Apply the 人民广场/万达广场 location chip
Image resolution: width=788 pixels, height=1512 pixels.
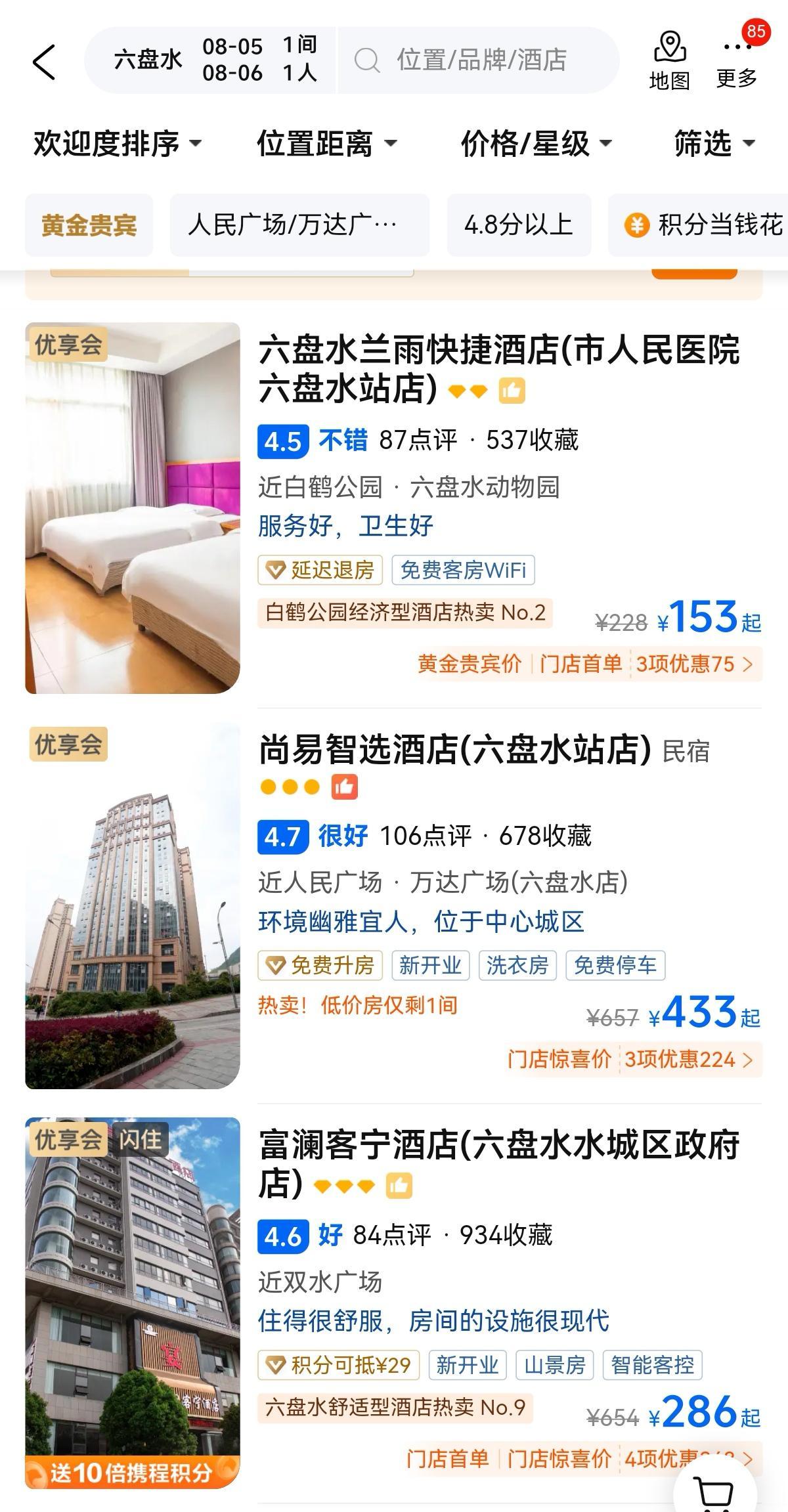pyautogui.click(x=299, y=225)
